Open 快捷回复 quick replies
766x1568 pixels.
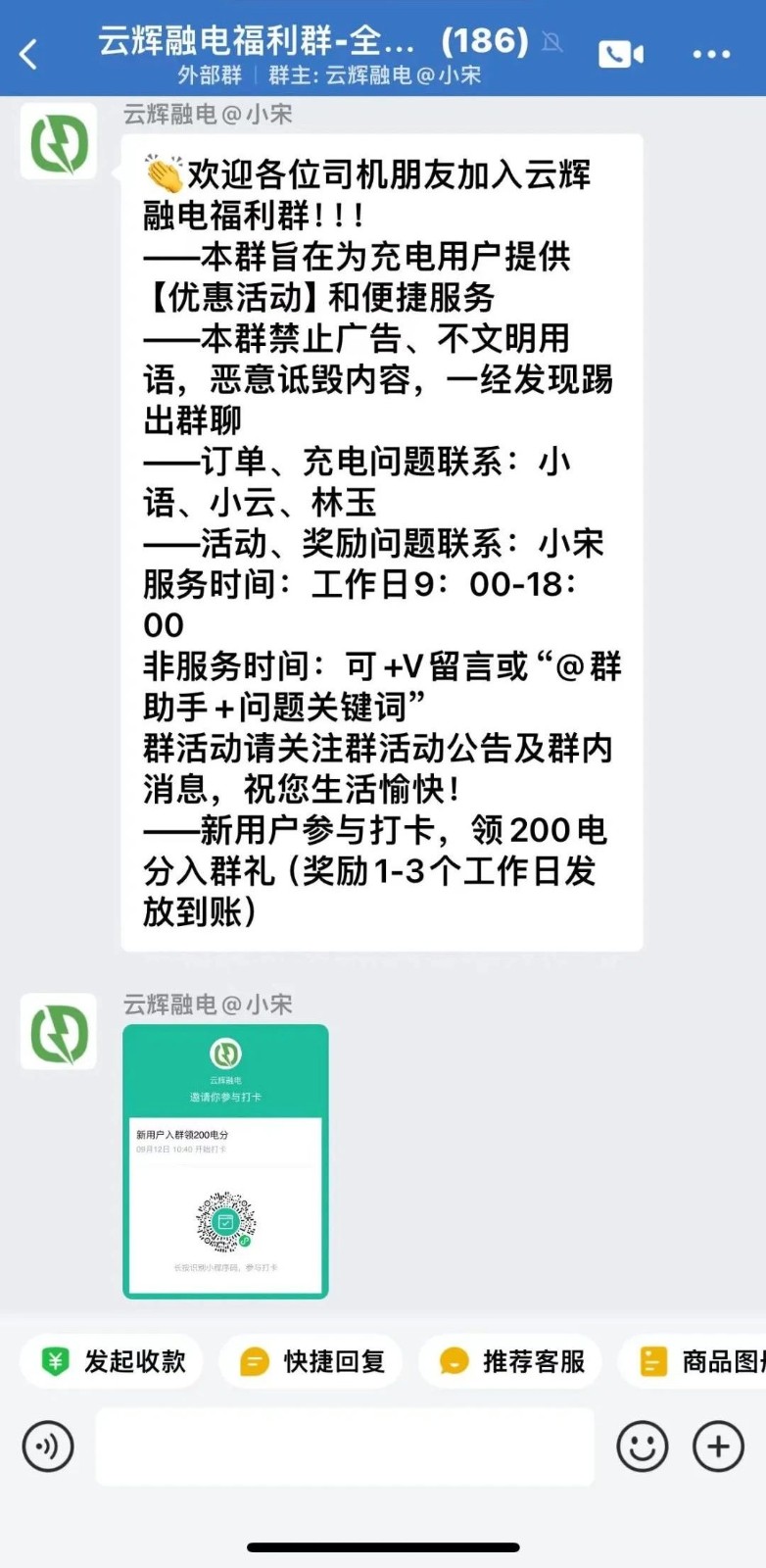[311, 1361]
